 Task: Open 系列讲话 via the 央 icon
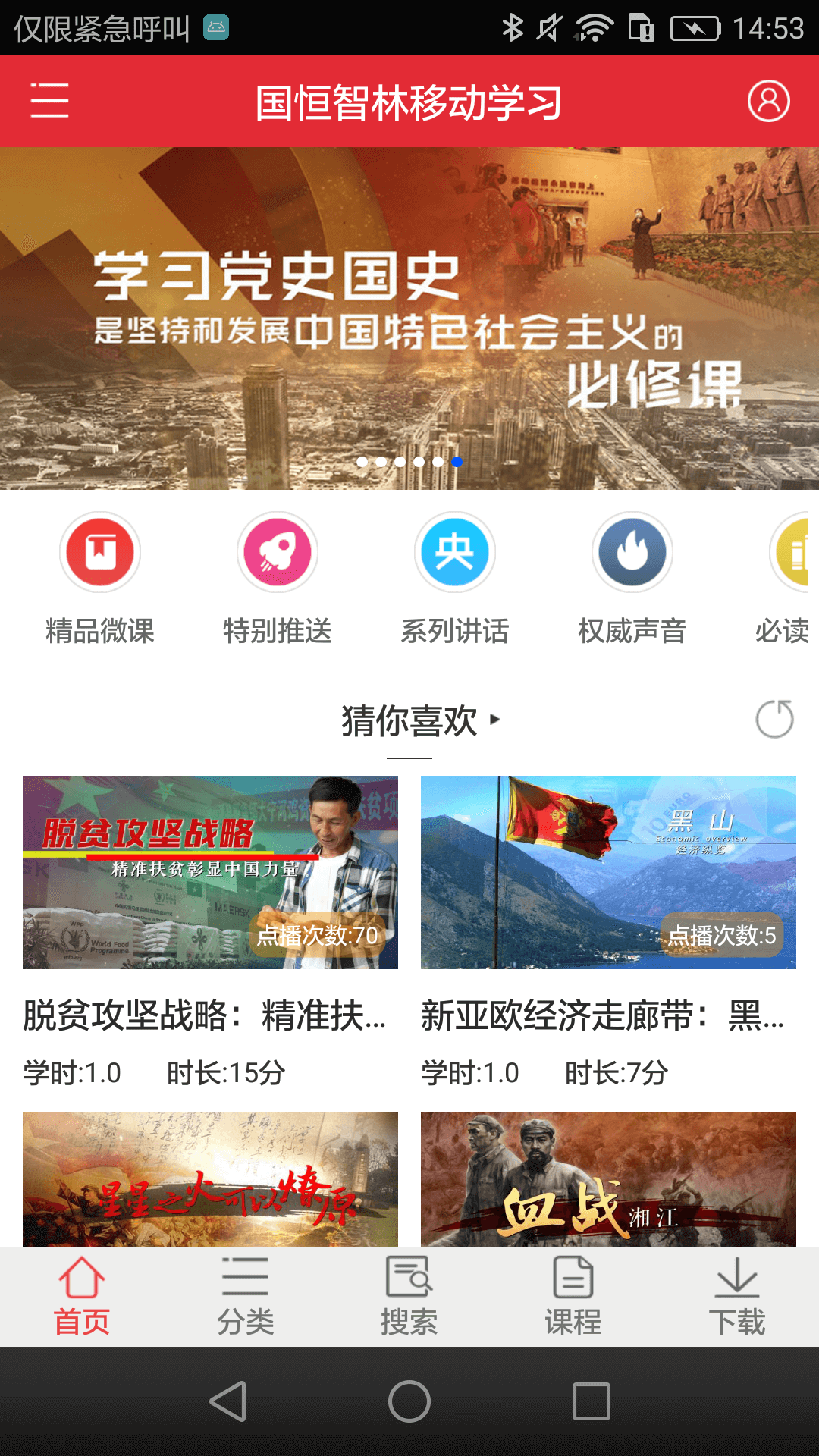pos(454,553)
